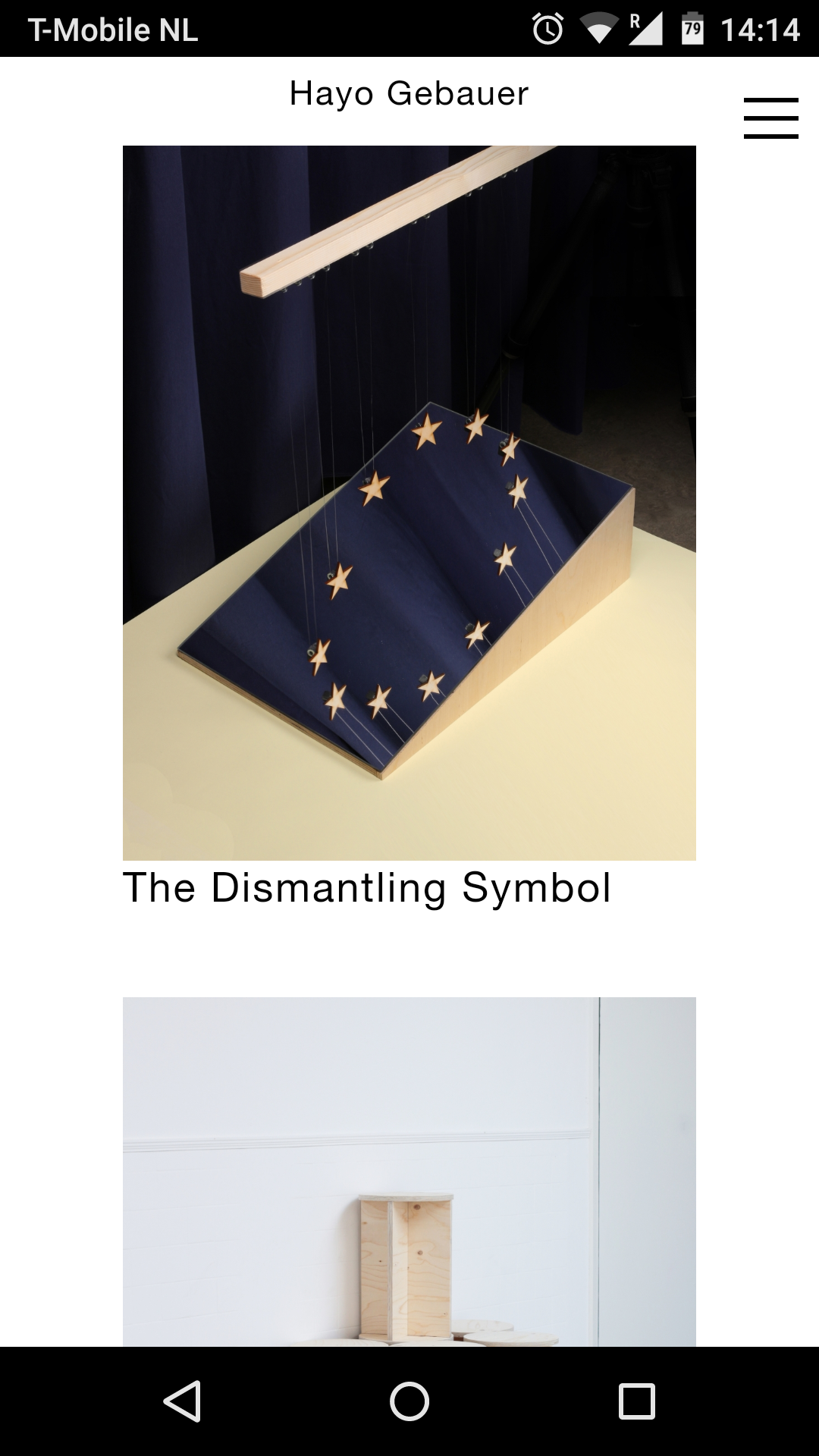The height and width of the screenshot is (1456, 819).
Task: Tap the alarm clock status icon
Action: point(548,29)
